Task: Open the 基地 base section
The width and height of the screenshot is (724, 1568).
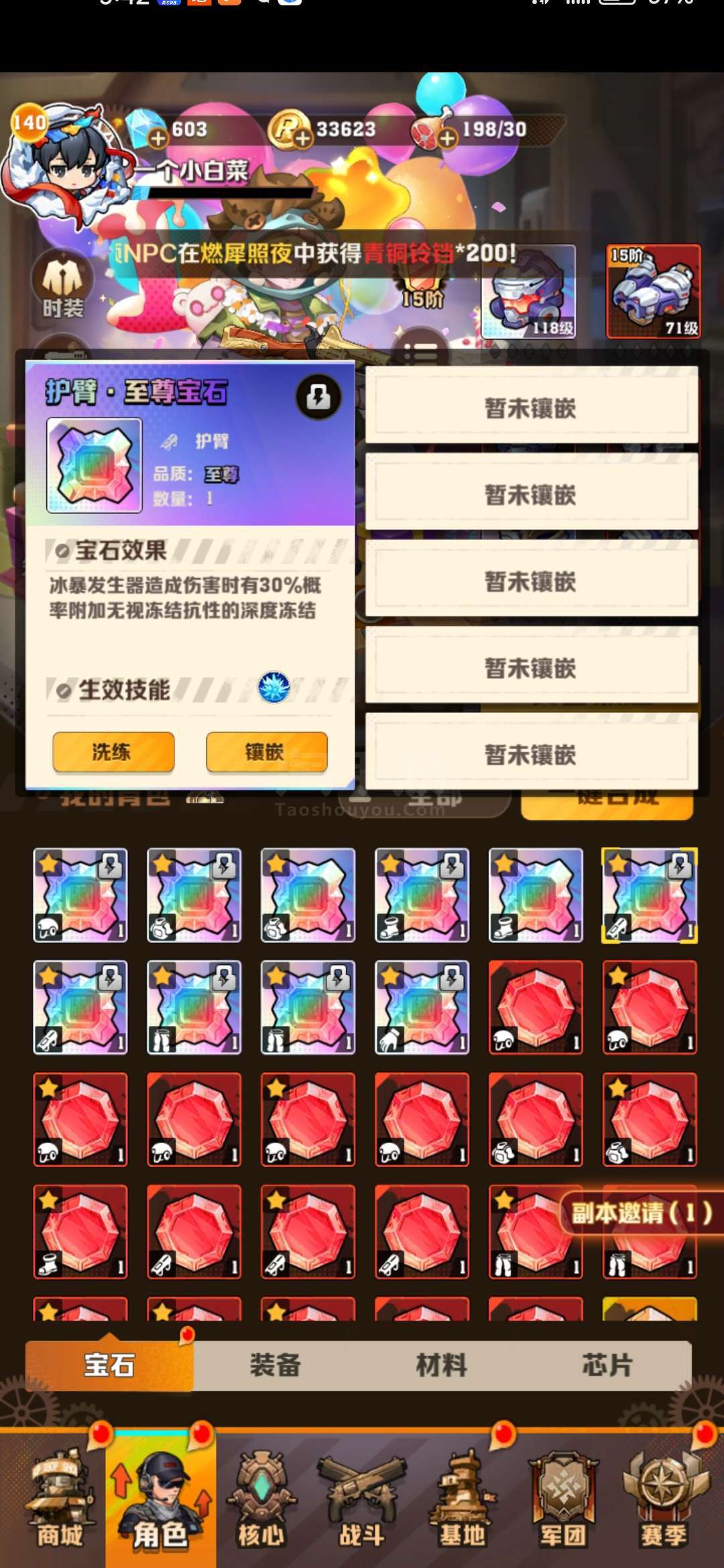Action: pos(462,1500)
